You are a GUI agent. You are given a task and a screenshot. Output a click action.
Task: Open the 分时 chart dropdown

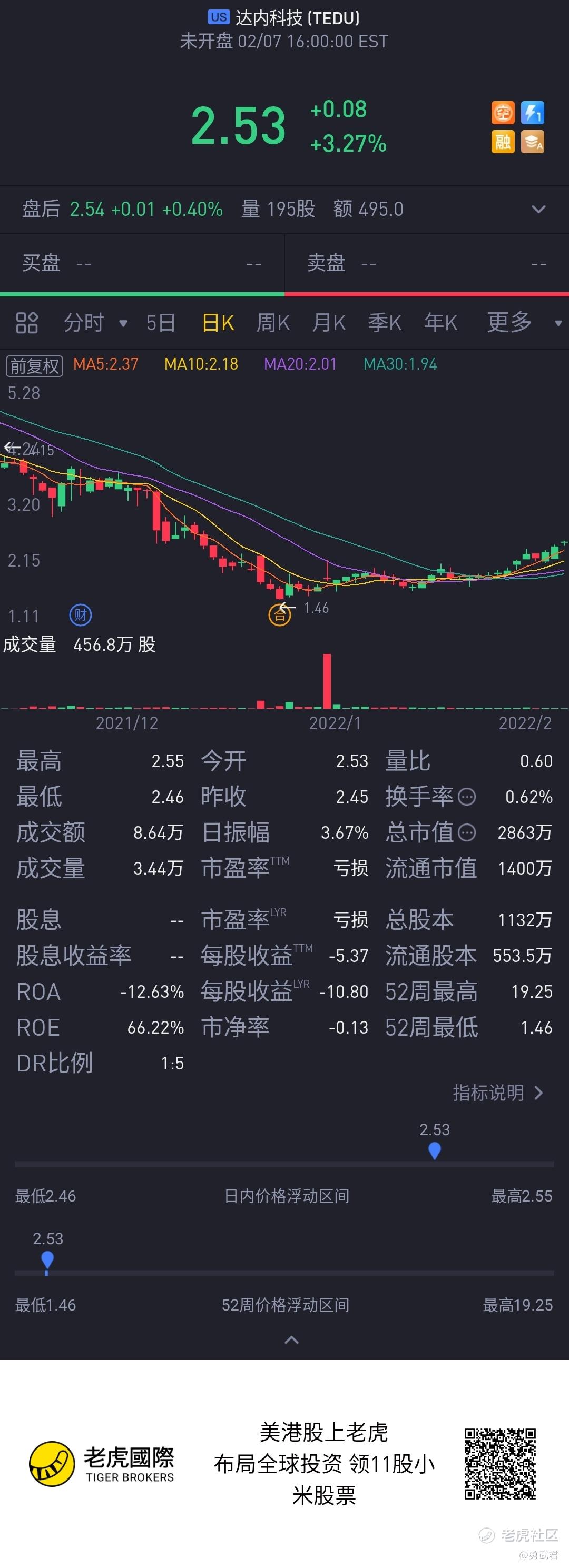pyautogui.click(x=94, y=323)
